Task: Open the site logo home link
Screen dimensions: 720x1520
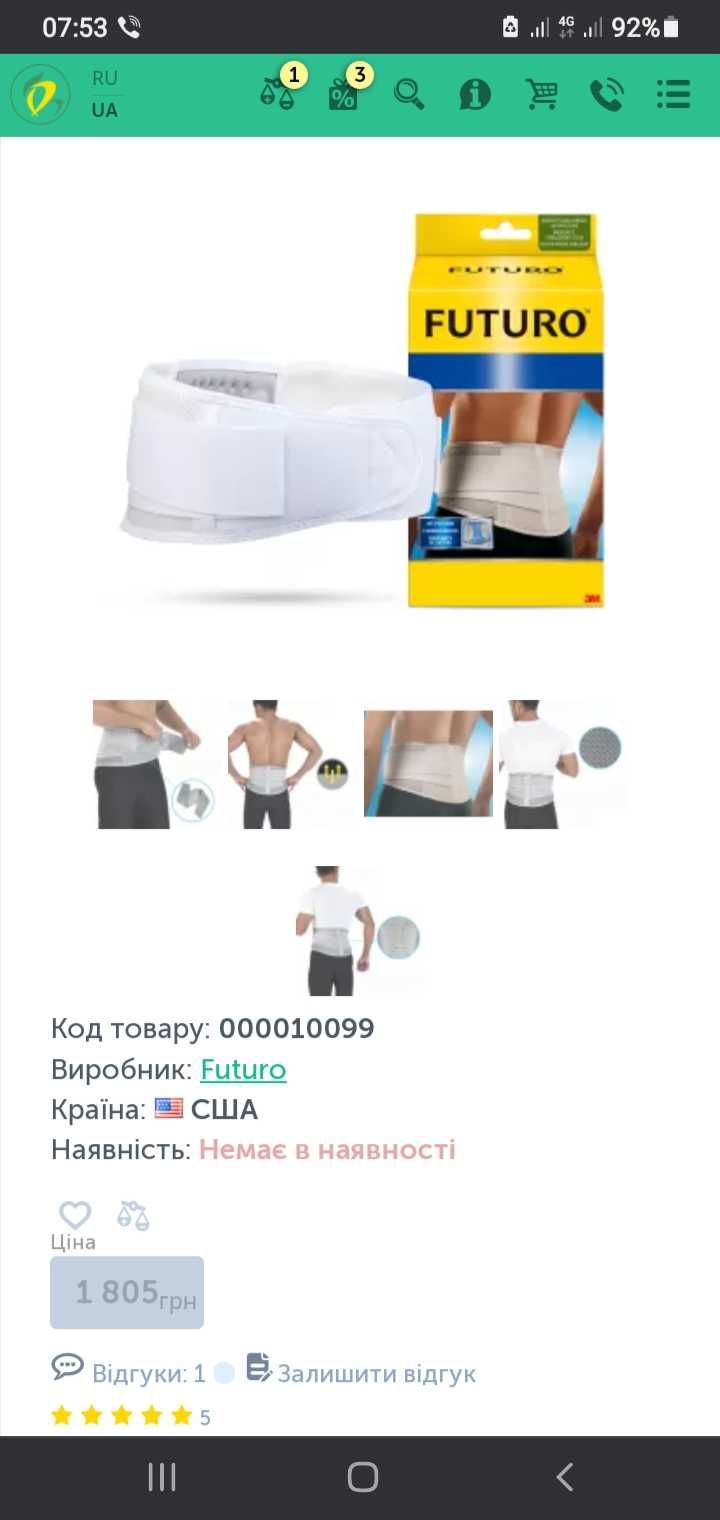Action: click(40, 95)
